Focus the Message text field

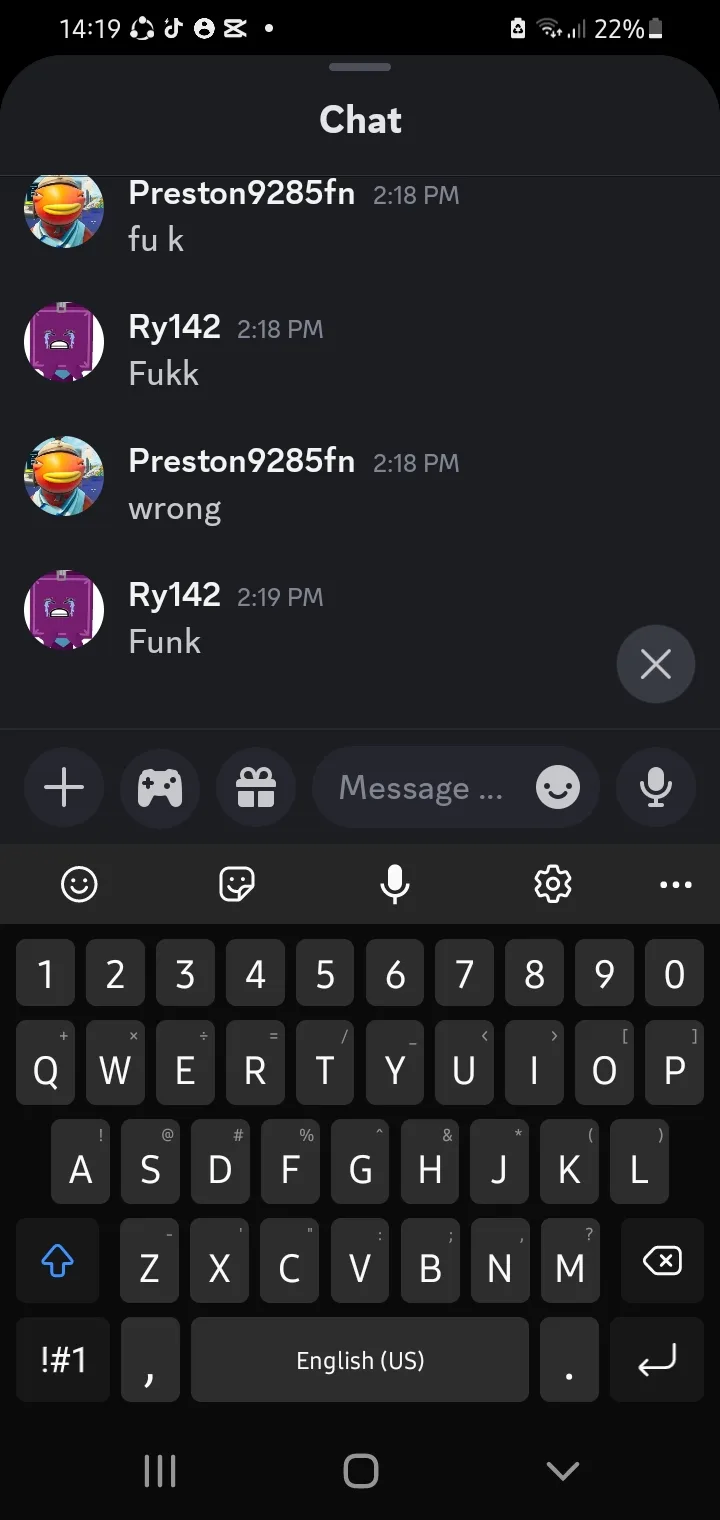420,788
